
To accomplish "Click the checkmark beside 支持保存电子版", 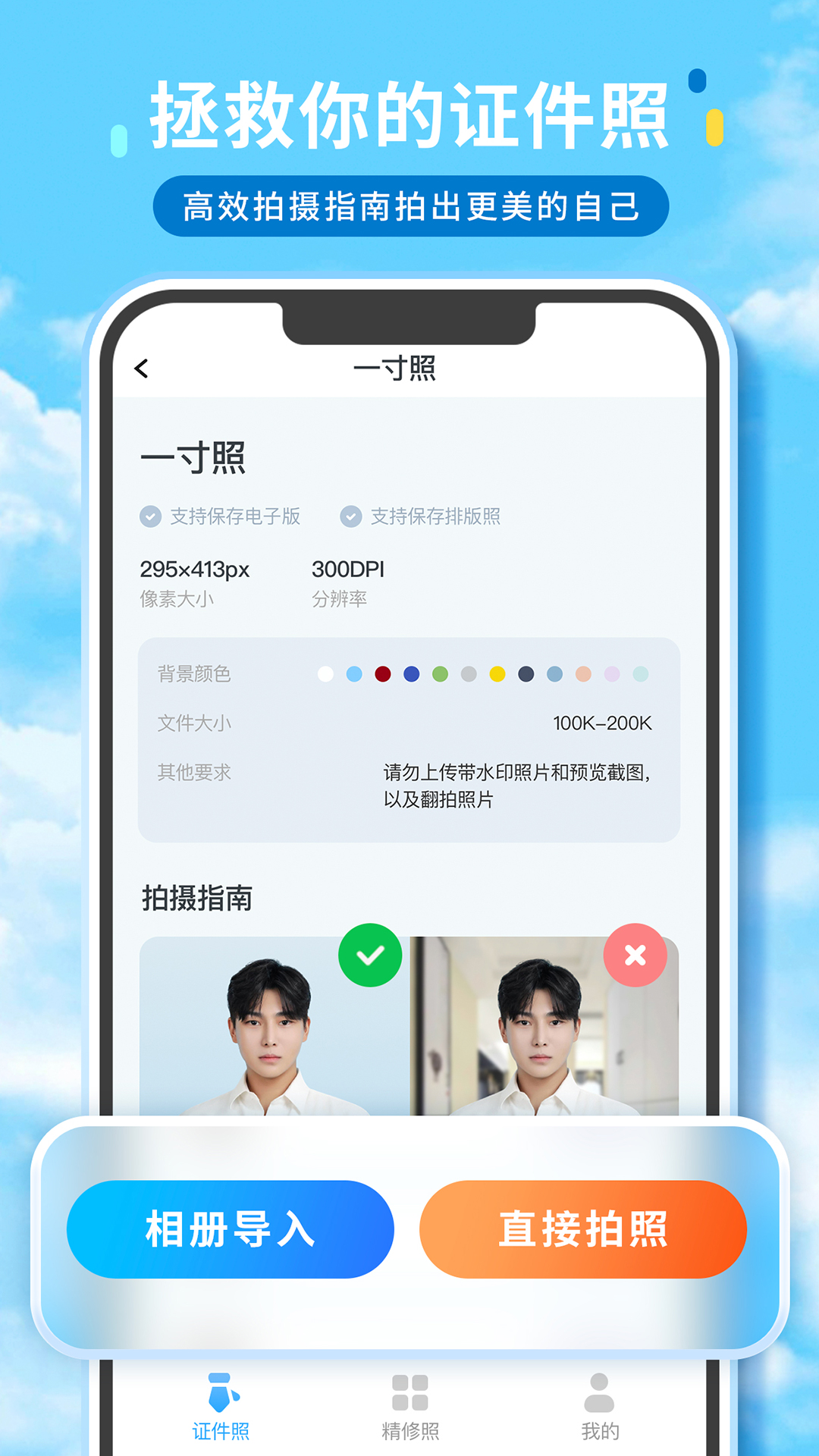I will (x=150, y=516).
